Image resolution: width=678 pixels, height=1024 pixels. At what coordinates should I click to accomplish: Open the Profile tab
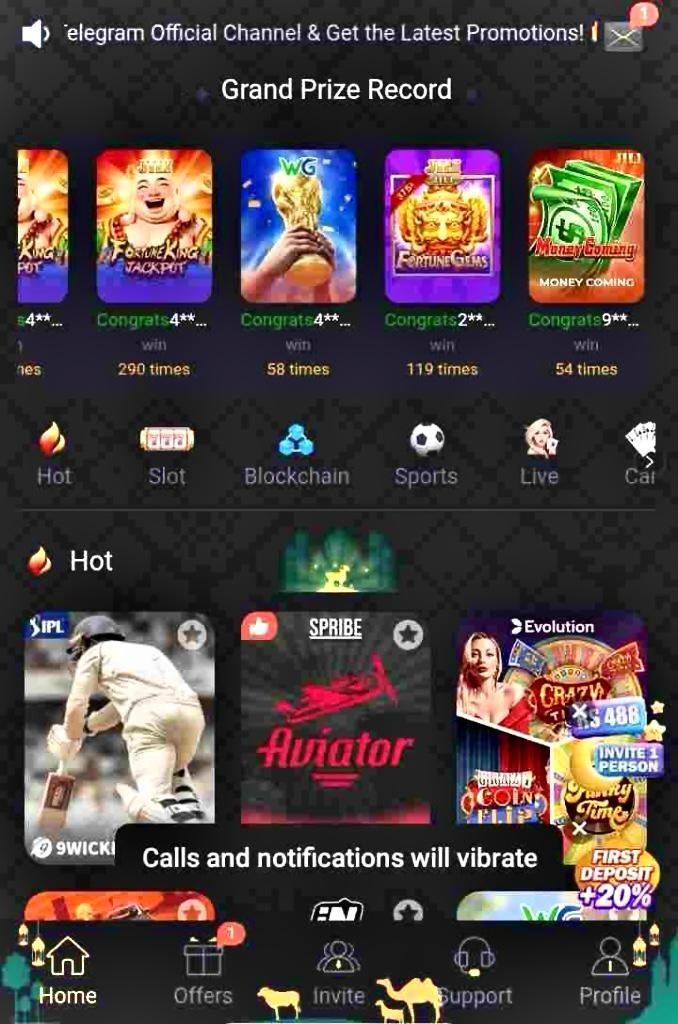click(x=609, y=970)
